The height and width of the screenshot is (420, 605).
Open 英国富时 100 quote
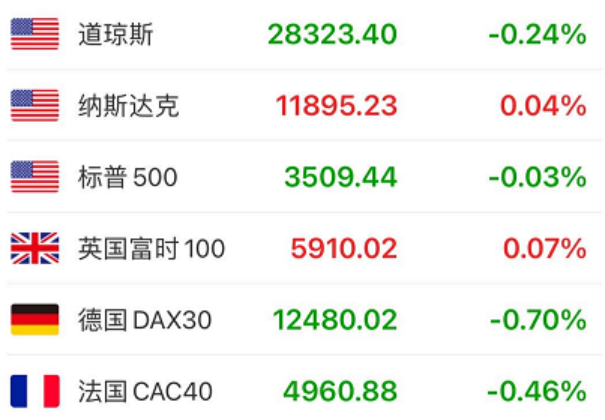151,249
